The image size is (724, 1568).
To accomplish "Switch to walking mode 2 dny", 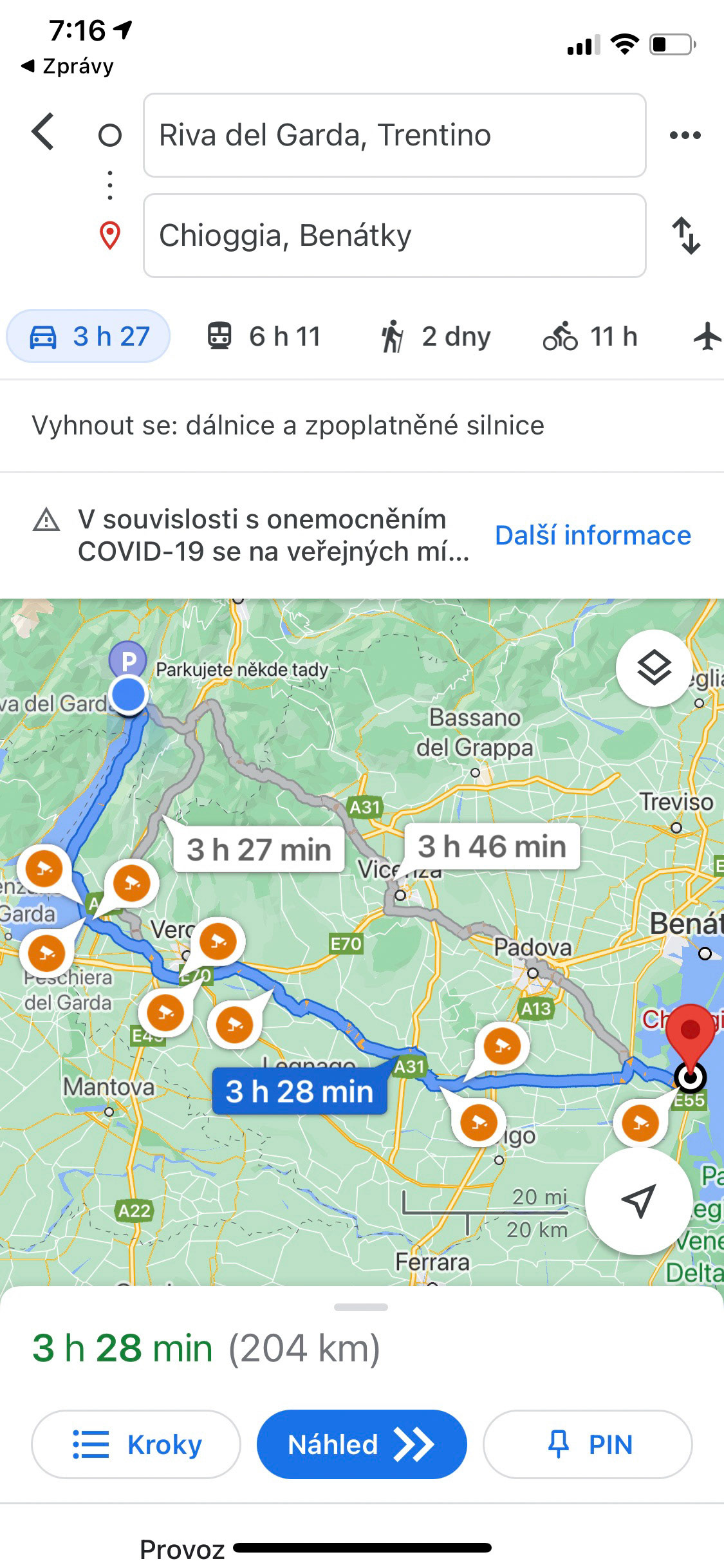I will pyautogui.click(x=435, y=337).
